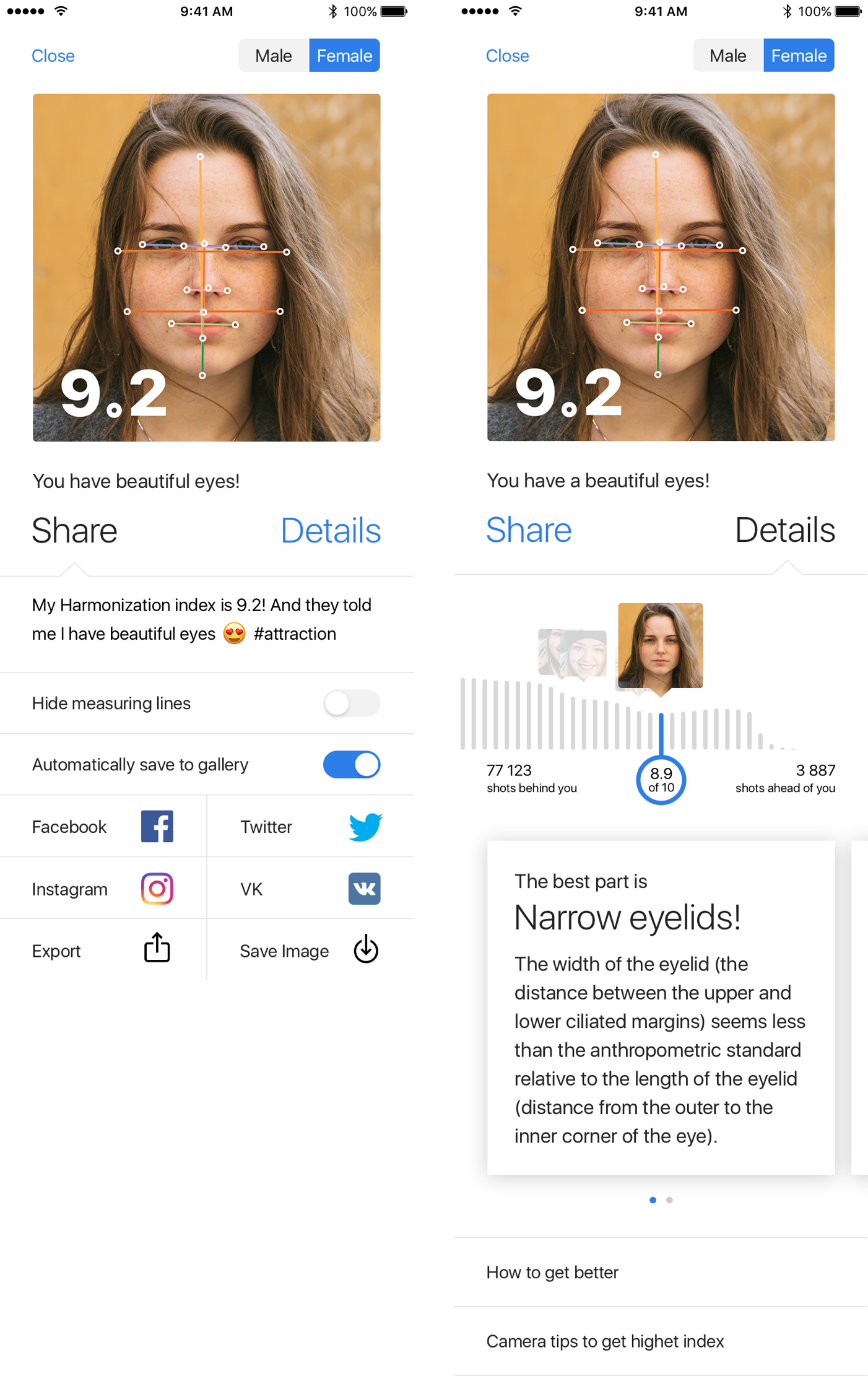Tap Save Image

coord(310,951)
